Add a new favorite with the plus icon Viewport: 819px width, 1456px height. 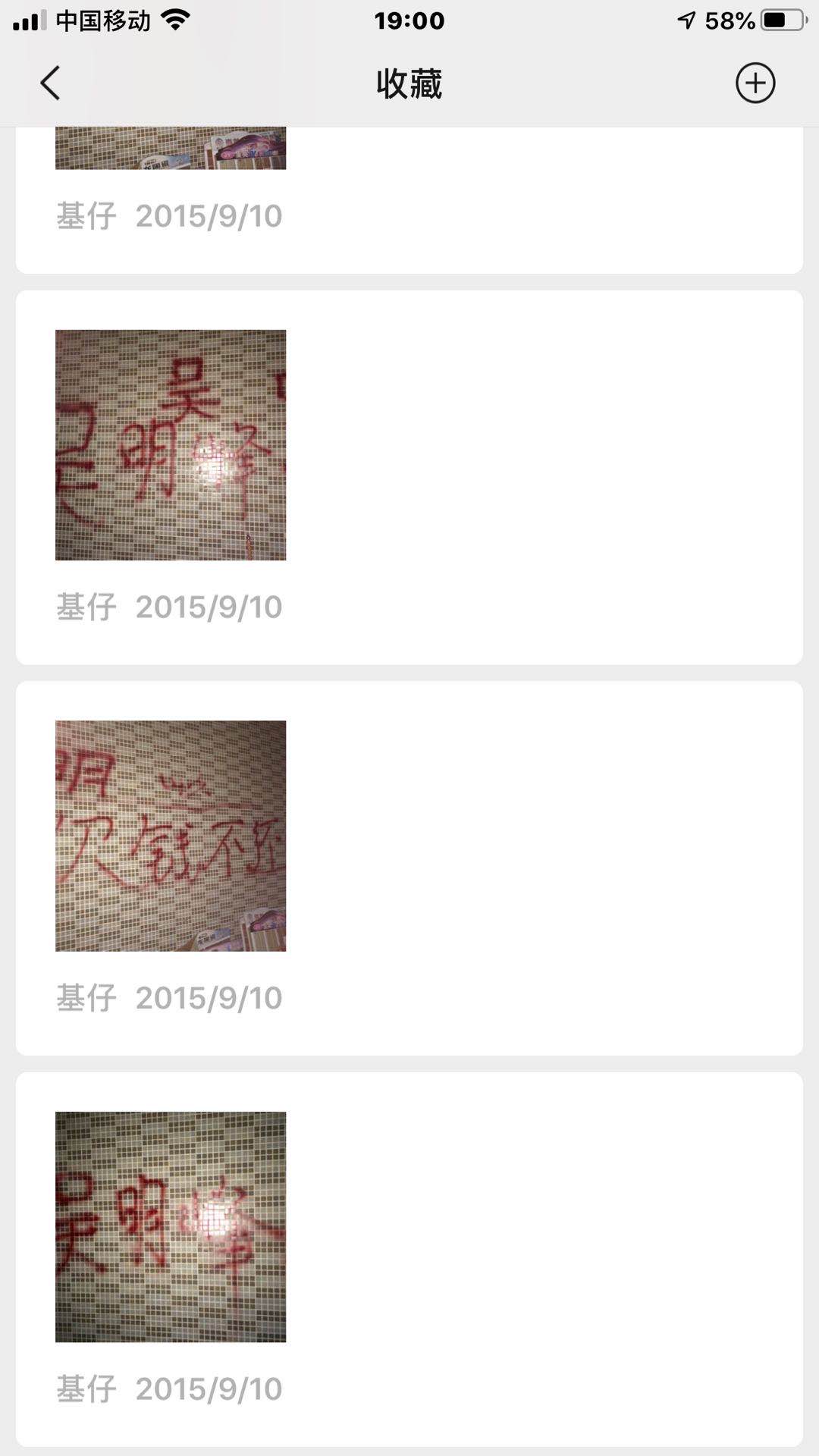coord(755,83)
